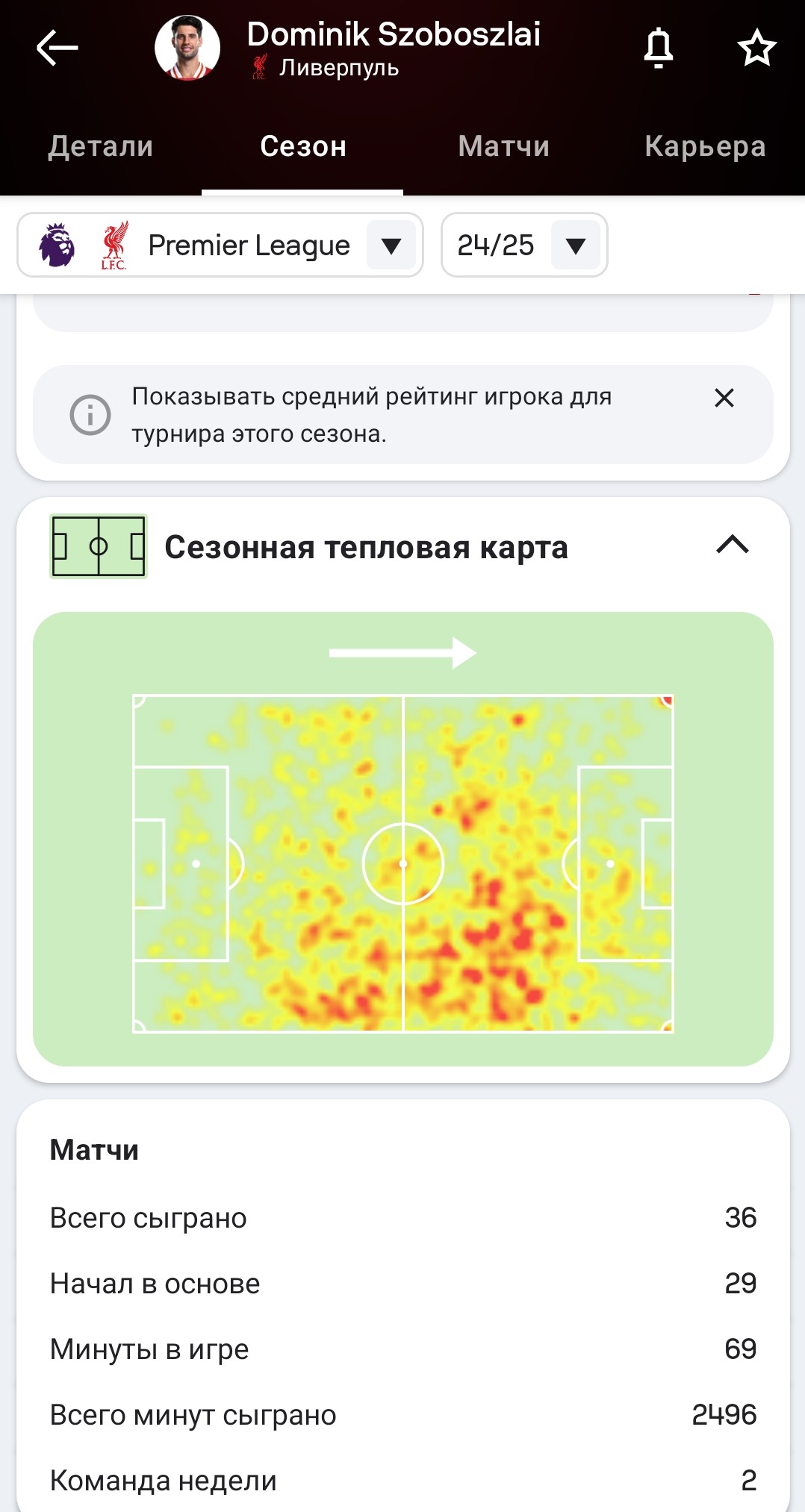Viewport: 805px width, 1512px height.
Task: Select the Сезон tab
Action: tap(302, 146)
